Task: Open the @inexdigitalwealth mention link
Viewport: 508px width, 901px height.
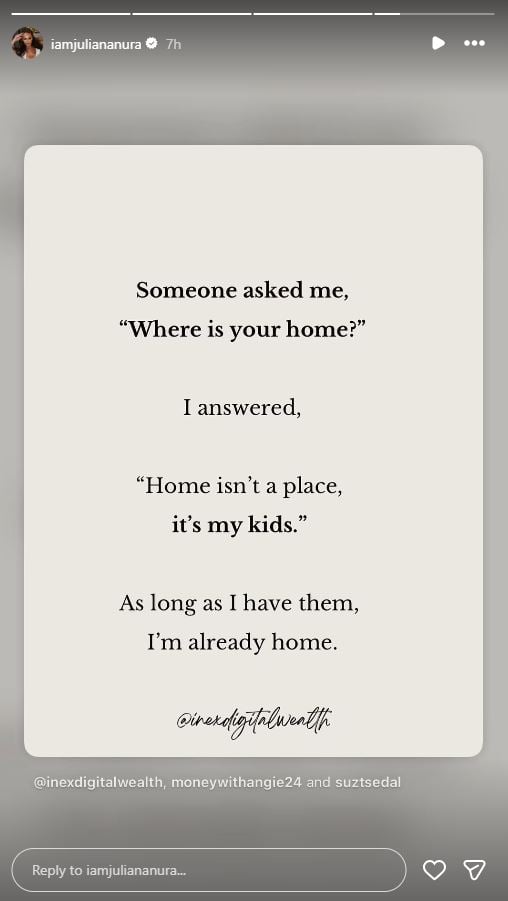Action: tap(98, 783)
